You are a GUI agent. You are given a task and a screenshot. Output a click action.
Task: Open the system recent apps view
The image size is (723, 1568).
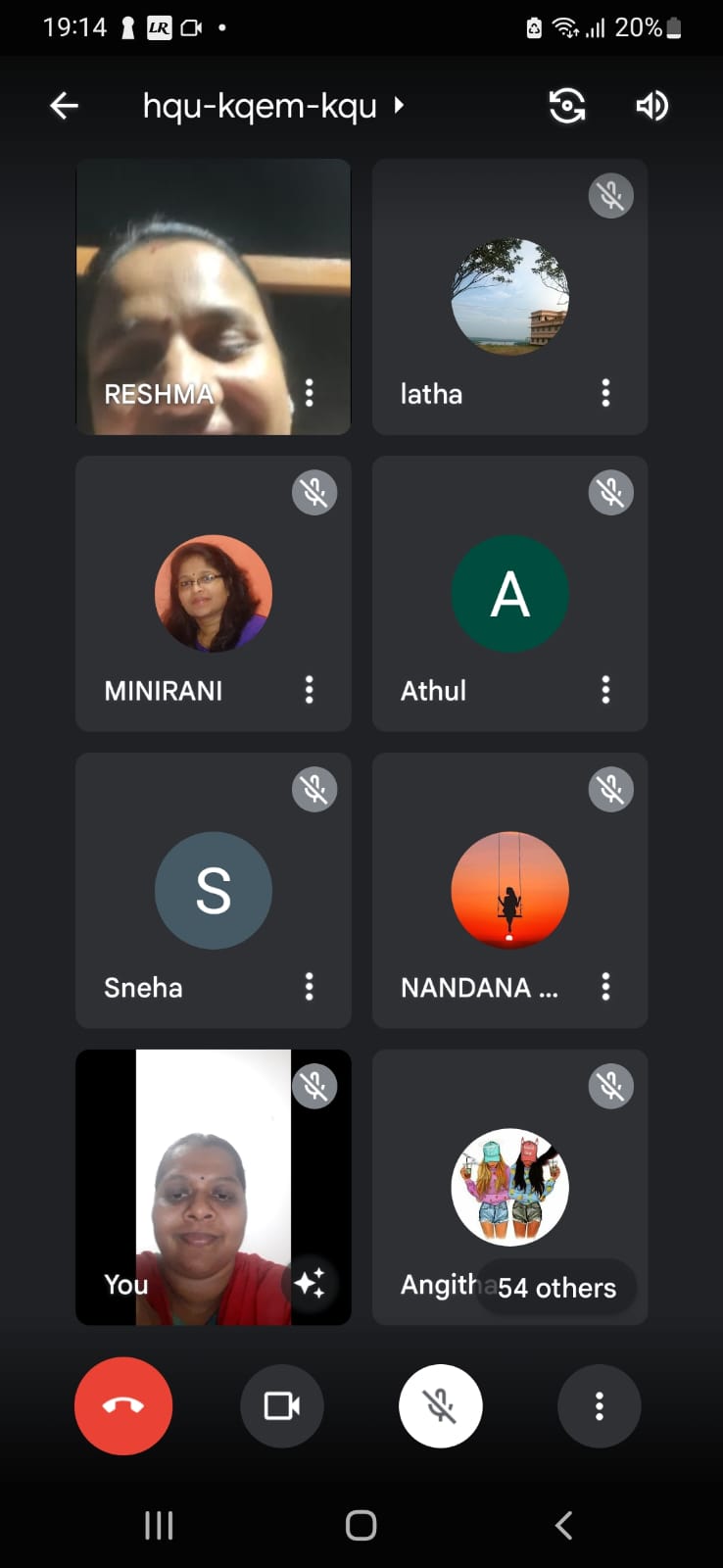point(159,1525)
